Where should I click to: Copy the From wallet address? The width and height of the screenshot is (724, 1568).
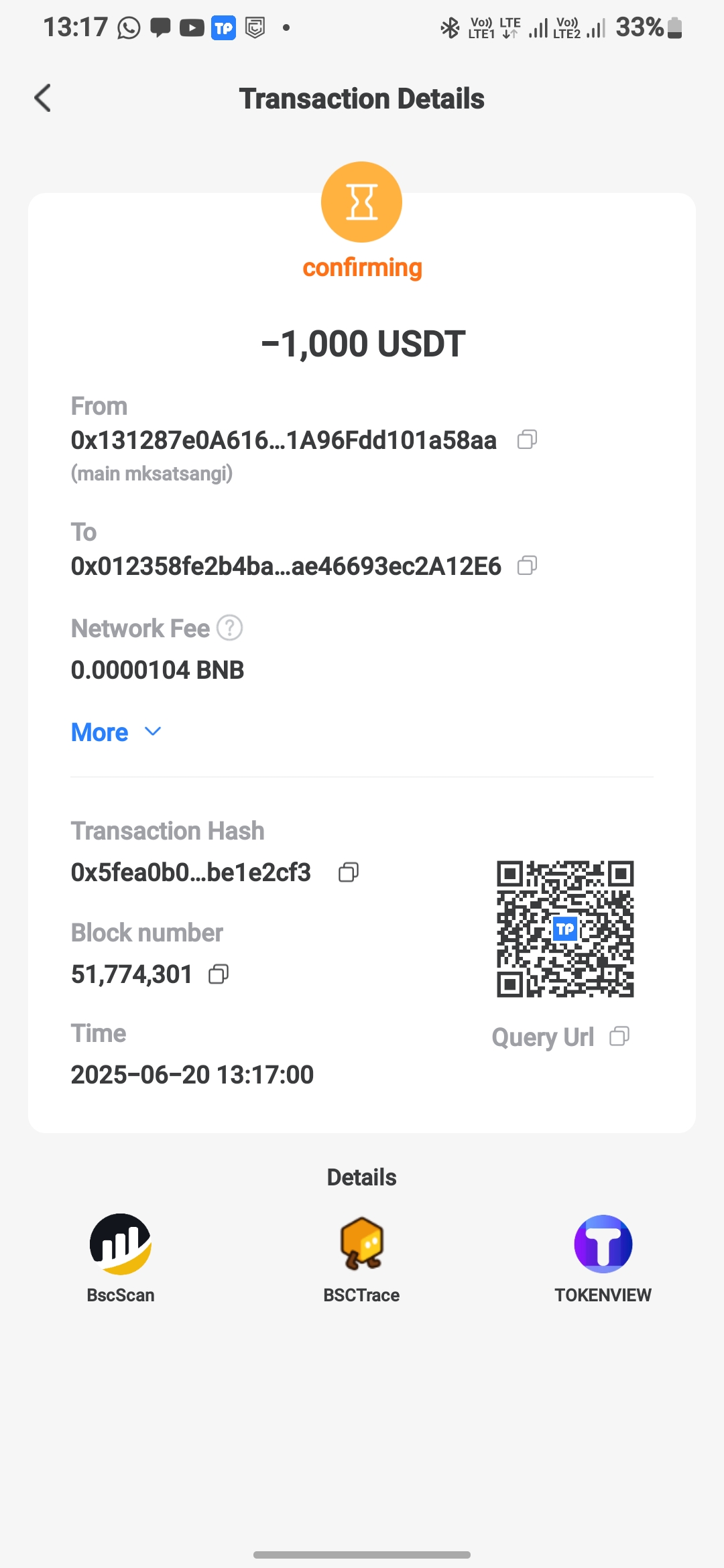pyautogui.click(x=527, y=440)
